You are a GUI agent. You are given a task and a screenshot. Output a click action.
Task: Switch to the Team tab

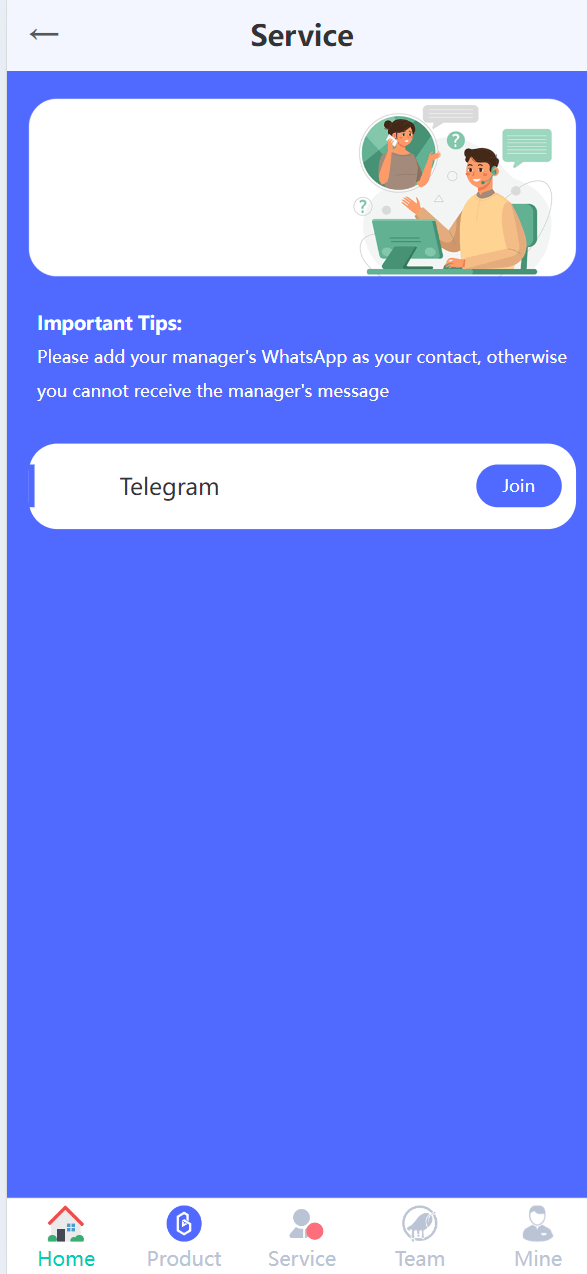click(419, 1237)
